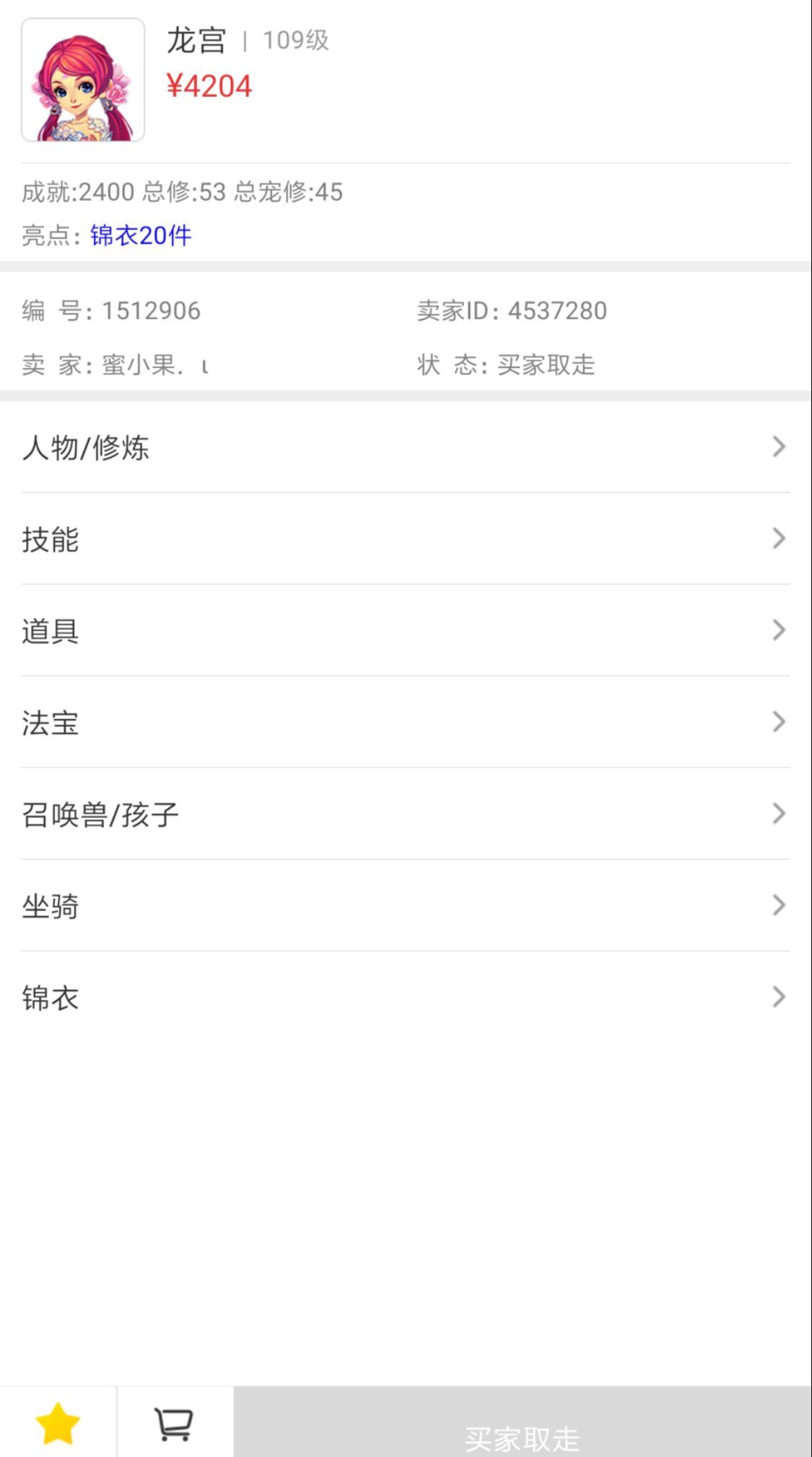Open the 召唤兽/孩子 pets section
Viewport: 812px width, 1457px height.
[404, 814]
